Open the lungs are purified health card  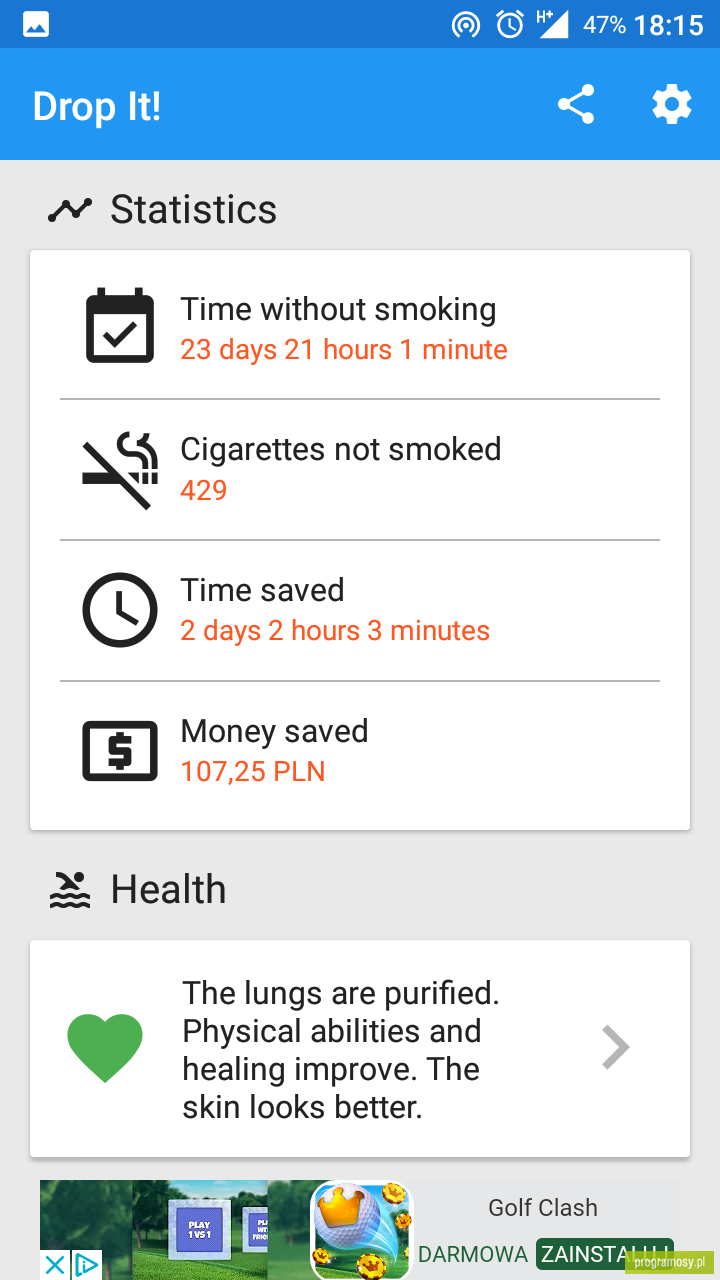coord(360,1049)
